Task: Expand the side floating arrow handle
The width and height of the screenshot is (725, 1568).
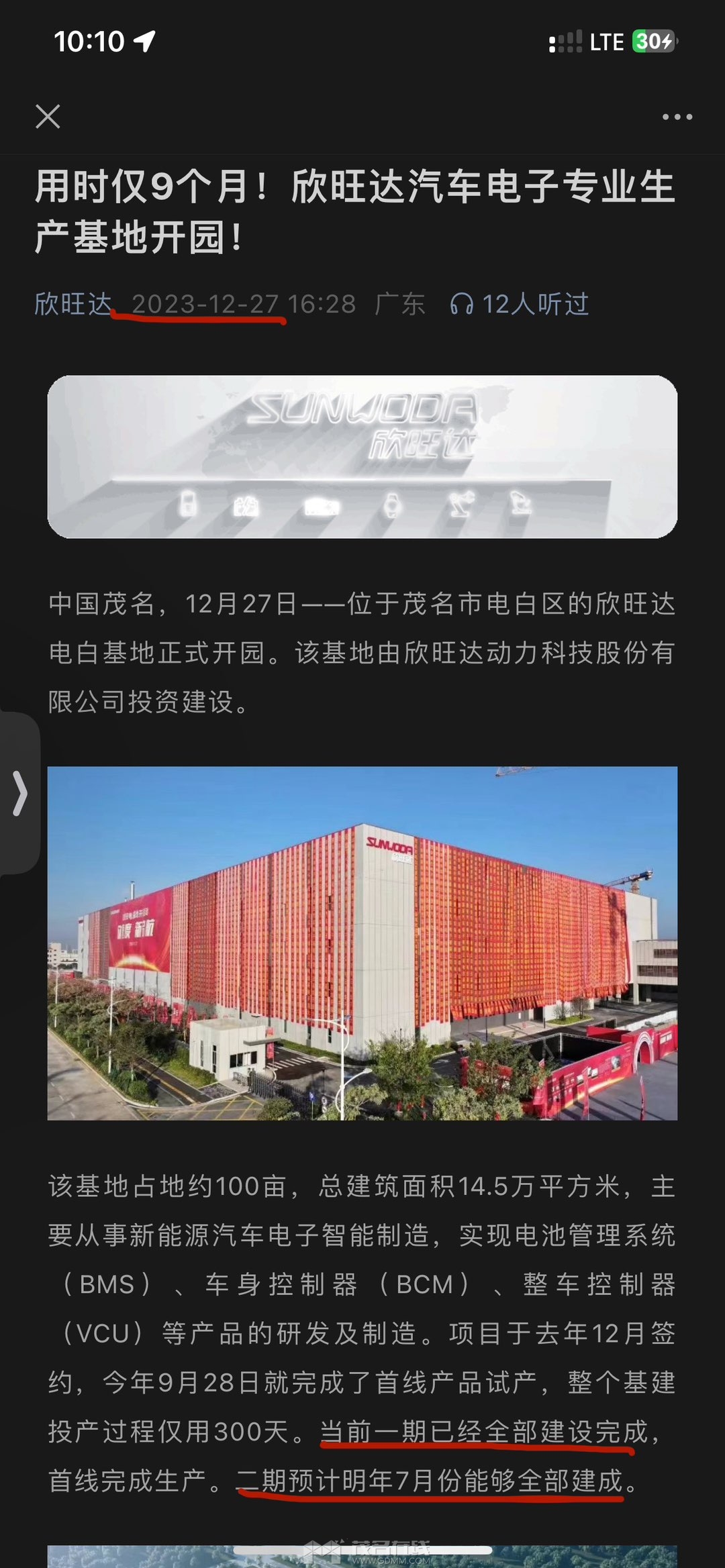Action: tap(19, 793)
